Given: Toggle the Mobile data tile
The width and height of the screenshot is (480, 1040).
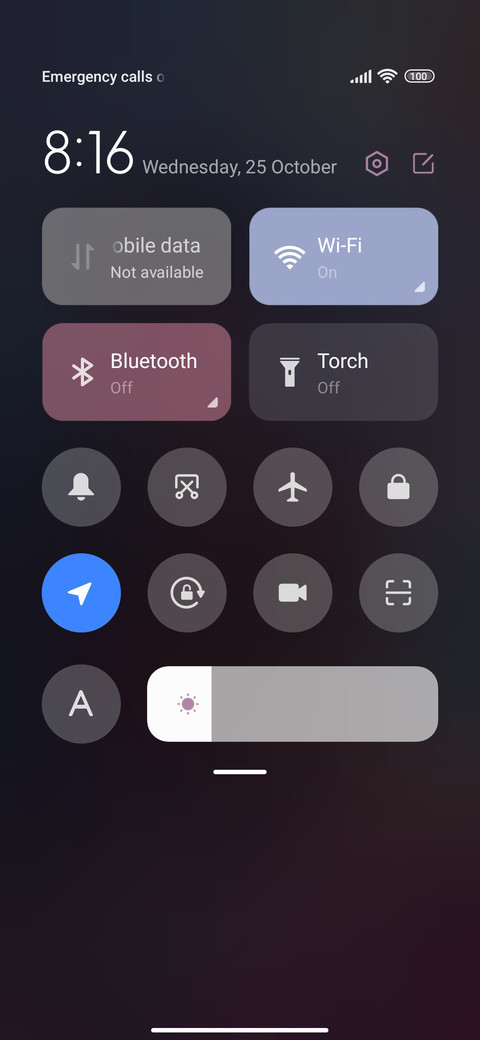Looking at the screenshot, I should click(x=137, y=256).
